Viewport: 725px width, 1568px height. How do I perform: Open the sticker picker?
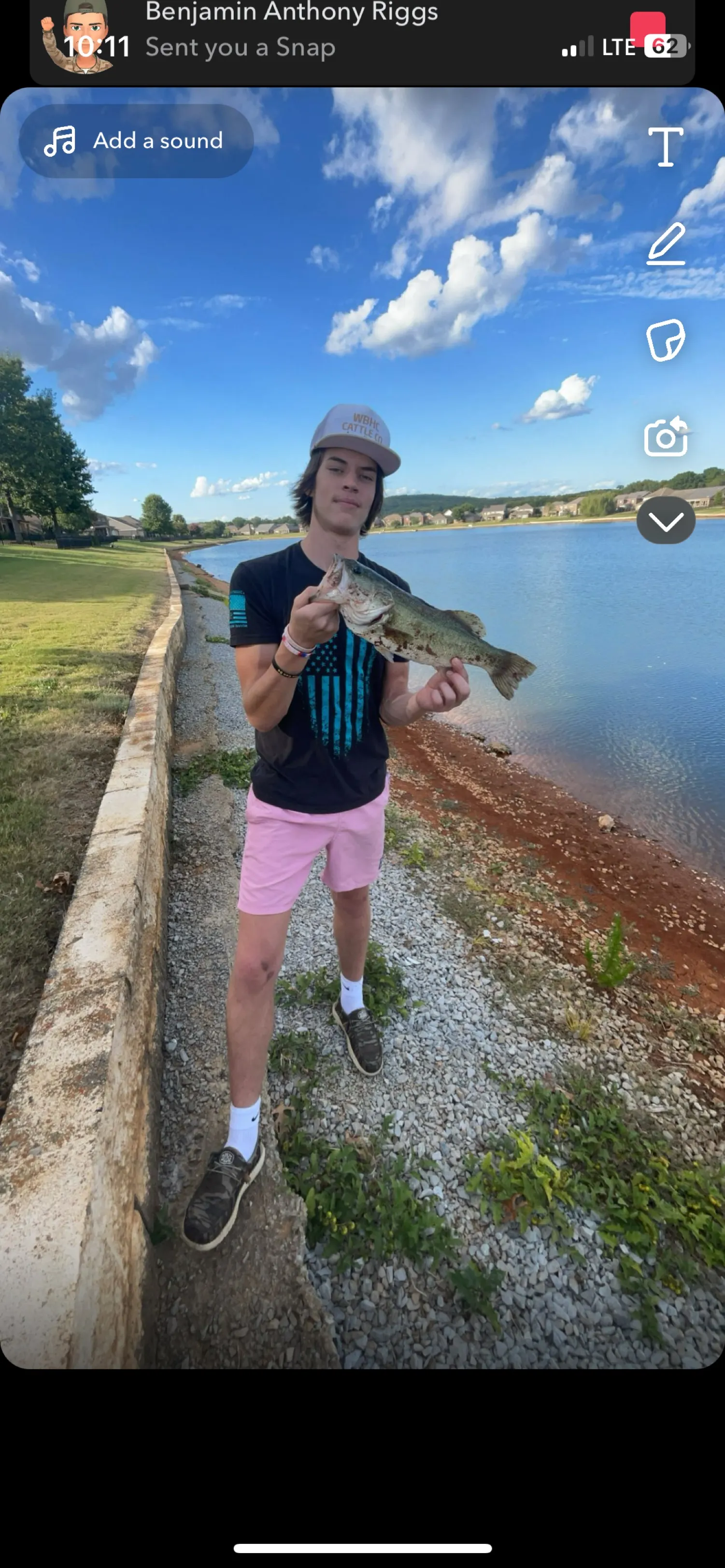(x=665, y=339)
